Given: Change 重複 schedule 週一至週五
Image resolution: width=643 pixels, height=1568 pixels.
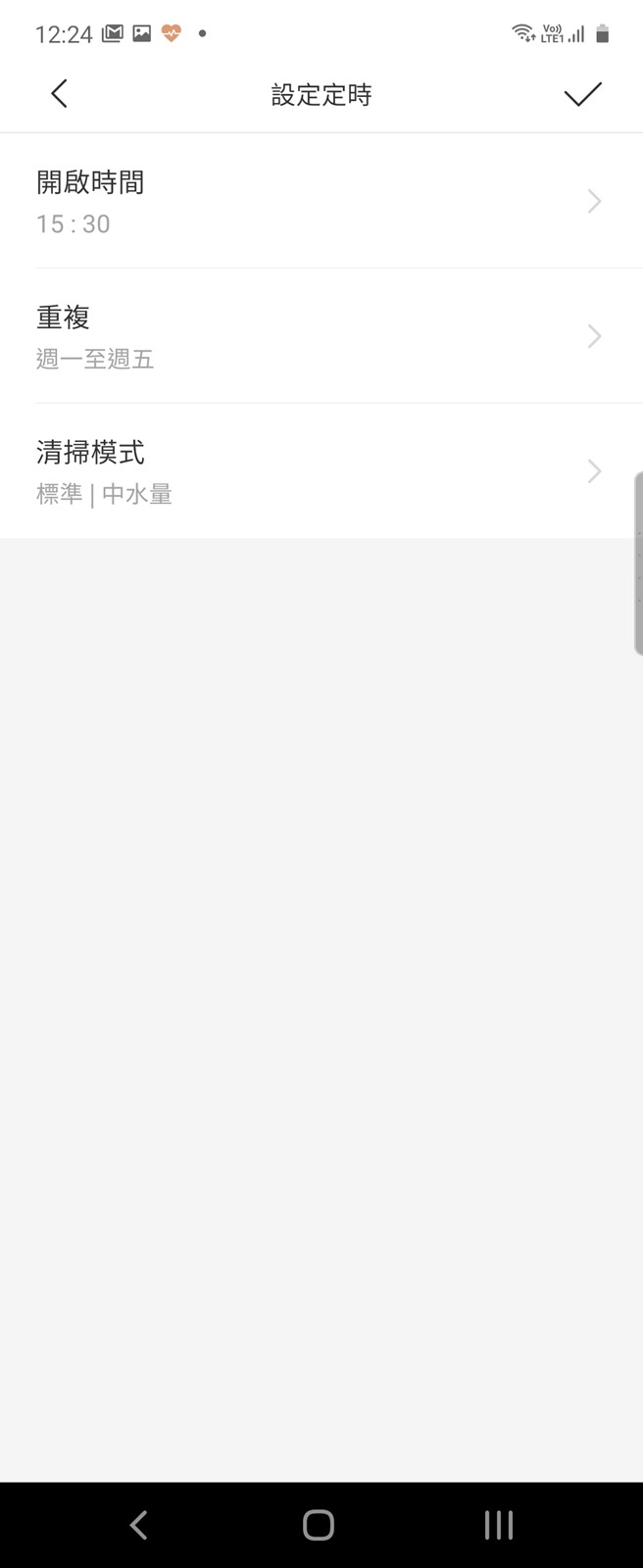Looking at the screenshot, I should point(321,336).
